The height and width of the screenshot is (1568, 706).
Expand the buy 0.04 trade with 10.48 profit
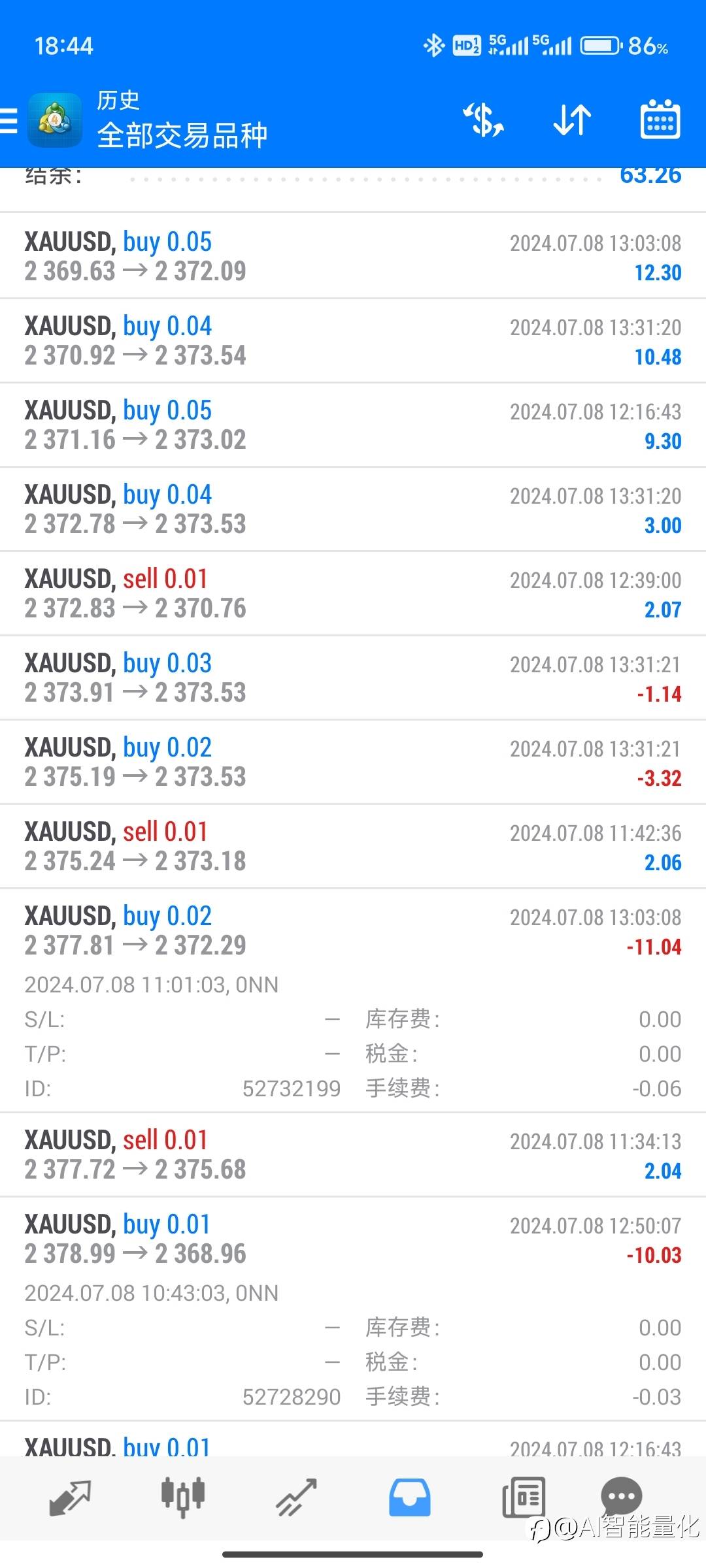[353, 340]
